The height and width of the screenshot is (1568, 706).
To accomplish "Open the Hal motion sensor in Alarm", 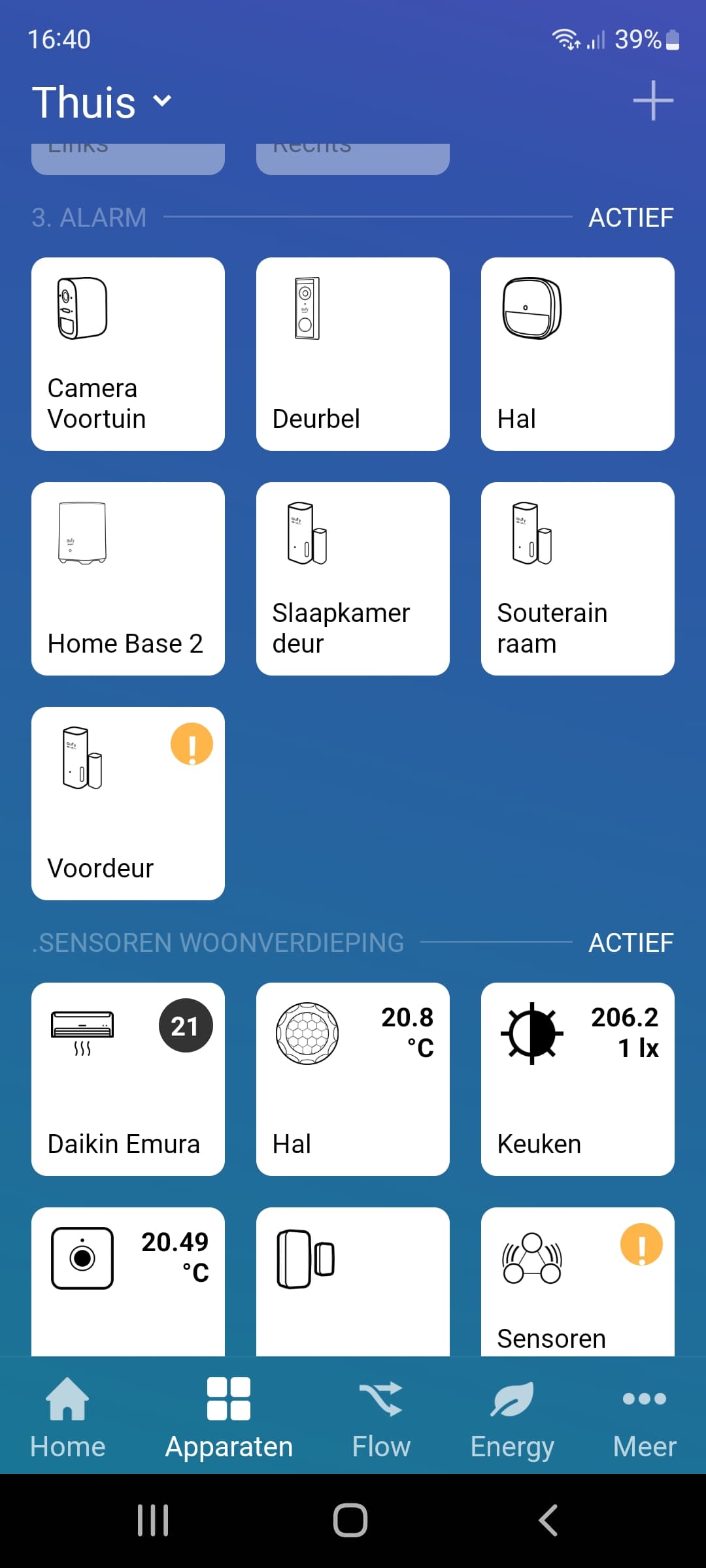I will point(578,353).
